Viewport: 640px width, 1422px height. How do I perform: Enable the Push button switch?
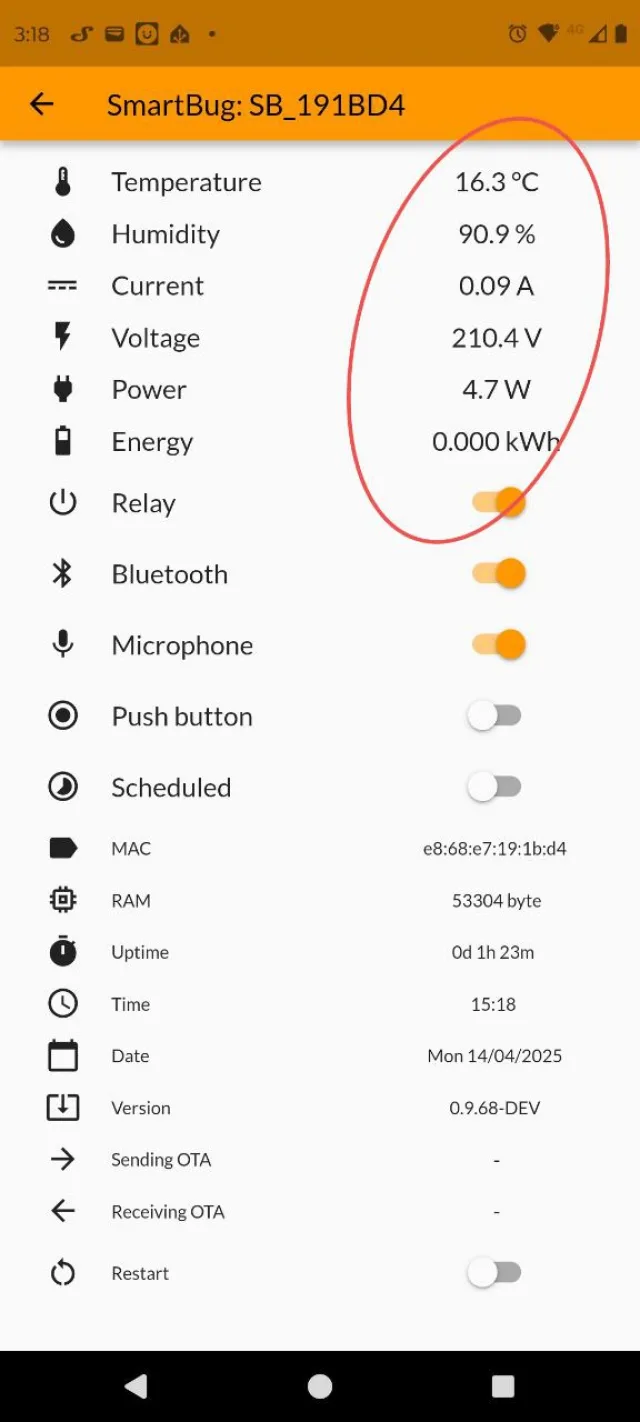coord(495,716)
